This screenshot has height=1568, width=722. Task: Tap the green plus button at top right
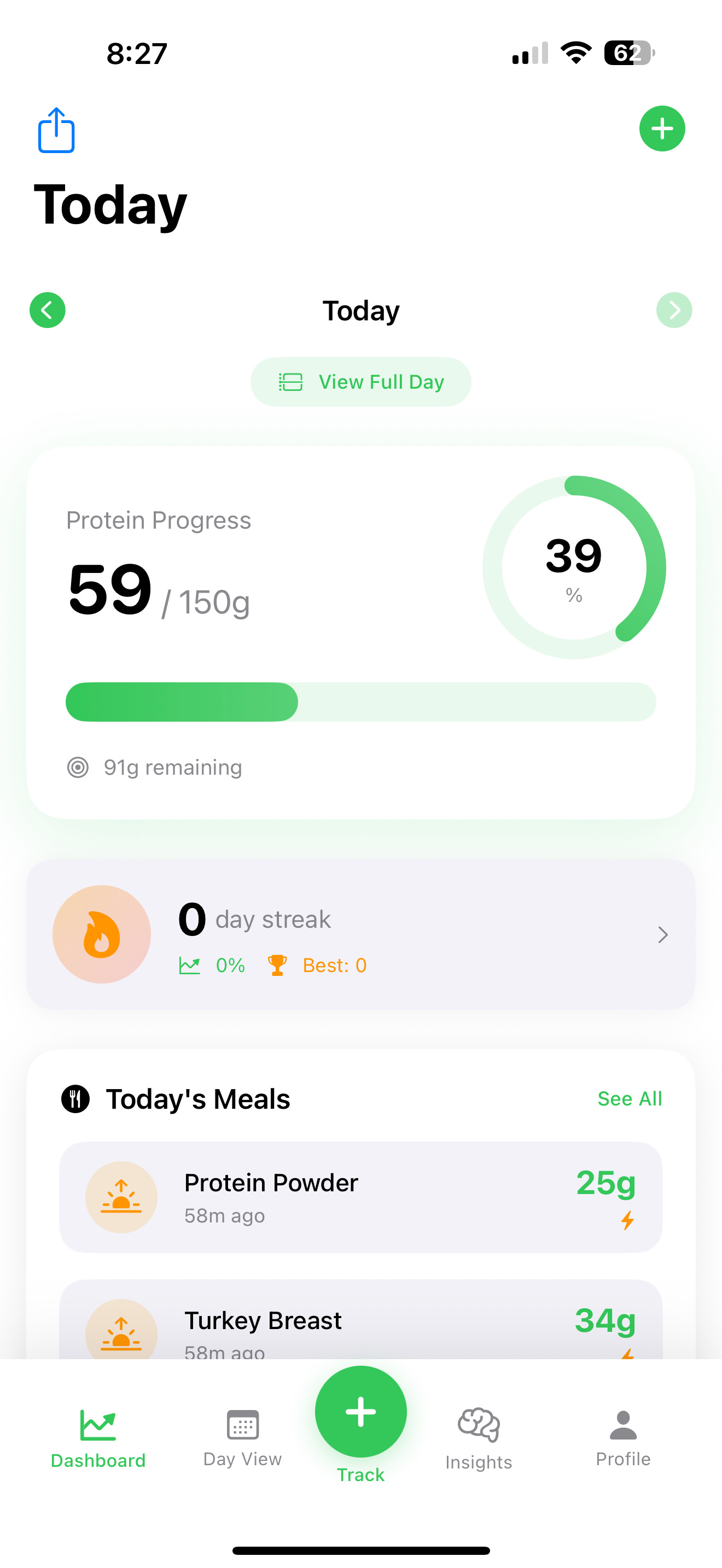click(x=662, y=128)
